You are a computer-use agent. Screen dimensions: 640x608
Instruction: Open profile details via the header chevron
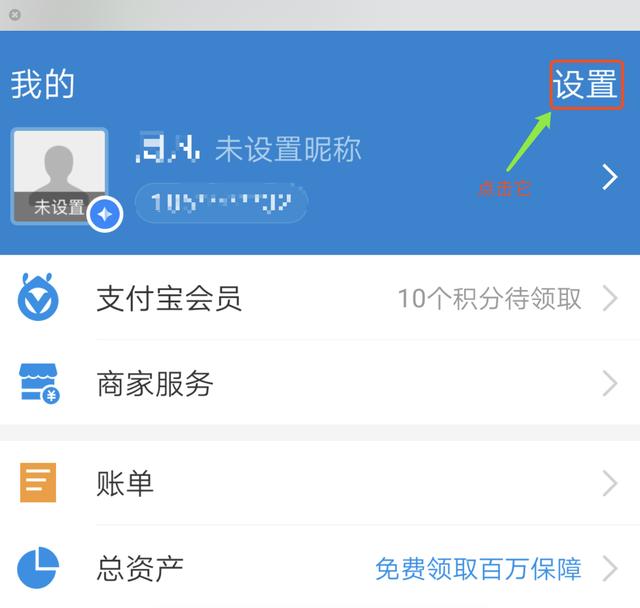[x=610, y=178]
